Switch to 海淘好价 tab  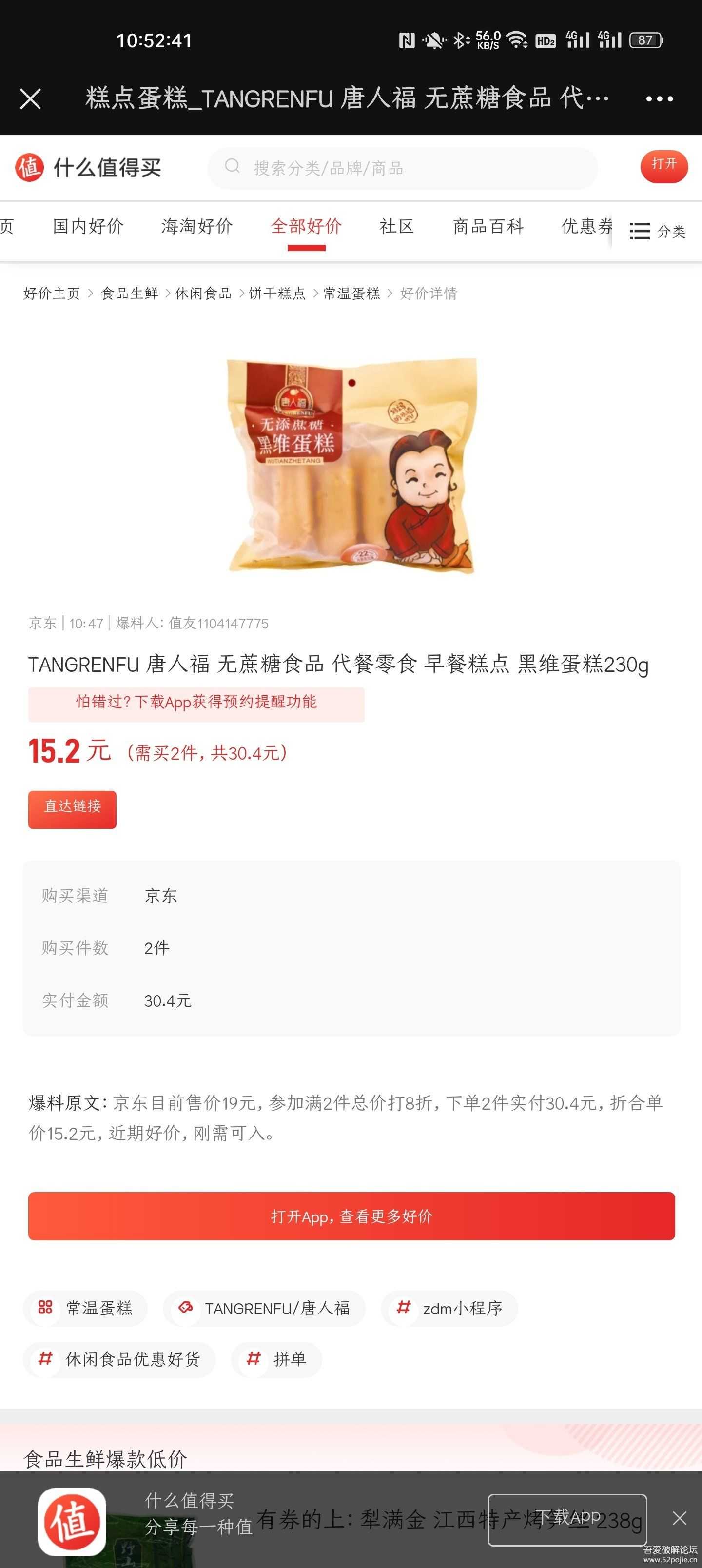click(196, 227)
